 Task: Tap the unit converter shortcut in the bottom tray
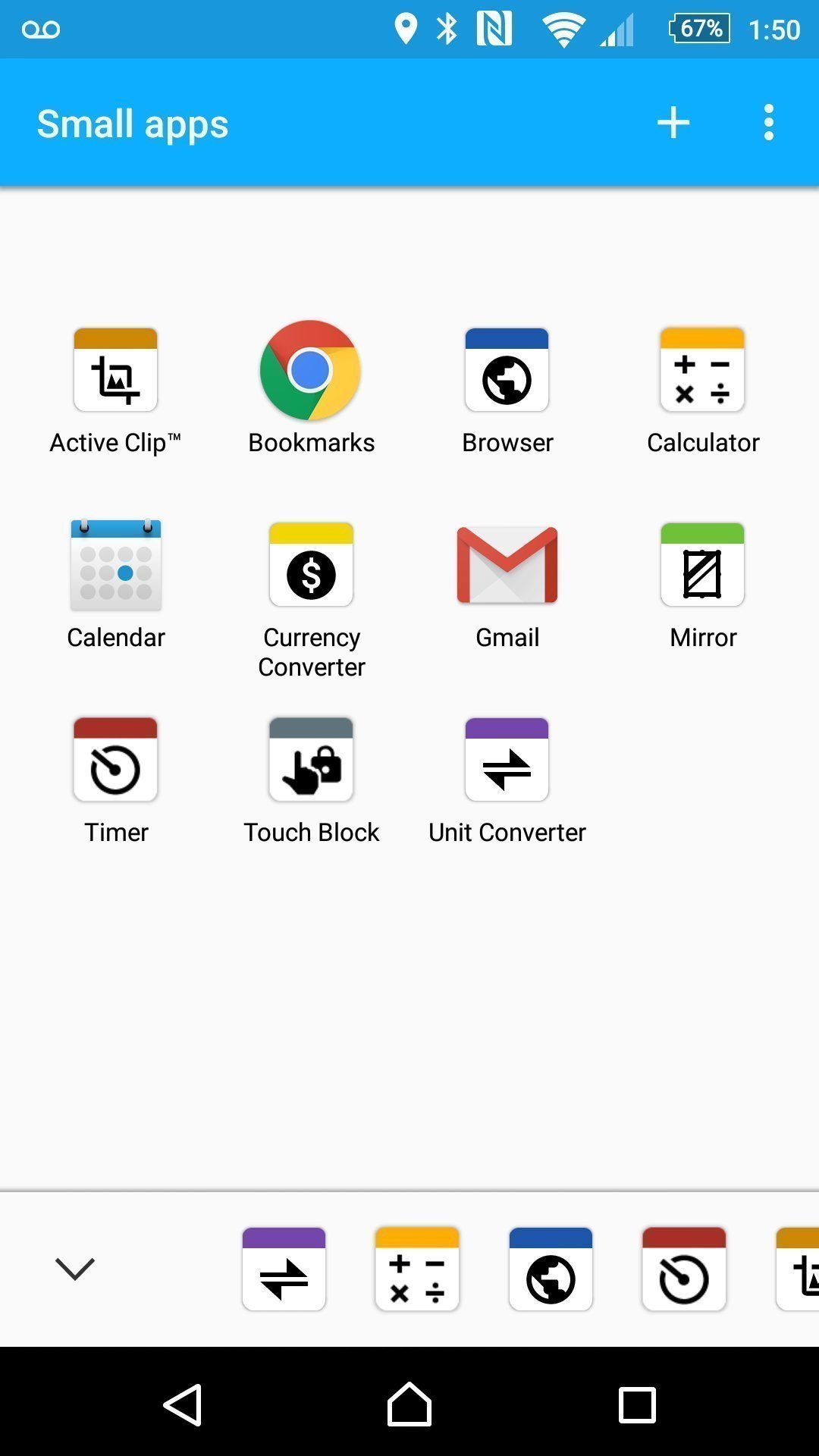tap(284, 1269)
